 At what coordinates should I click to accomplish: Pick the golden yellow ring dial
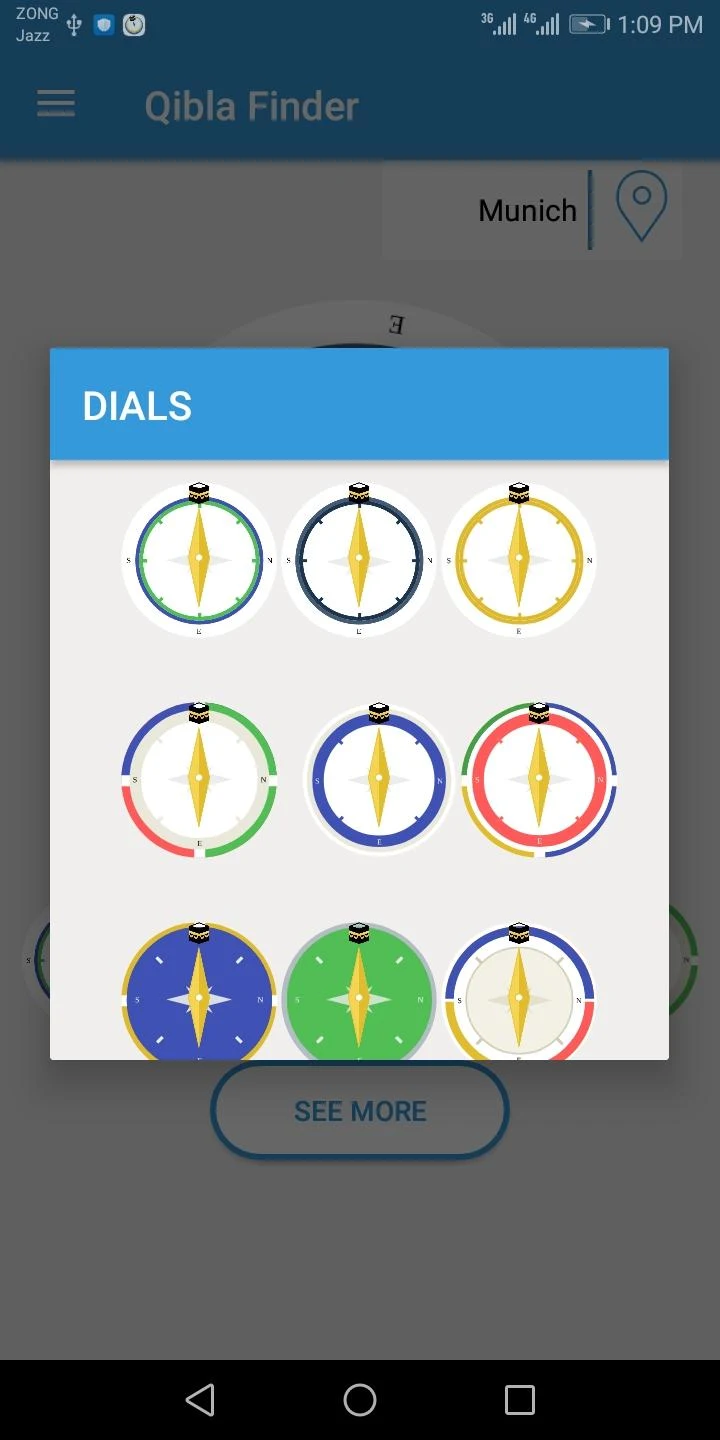click(x=519, y=558)
